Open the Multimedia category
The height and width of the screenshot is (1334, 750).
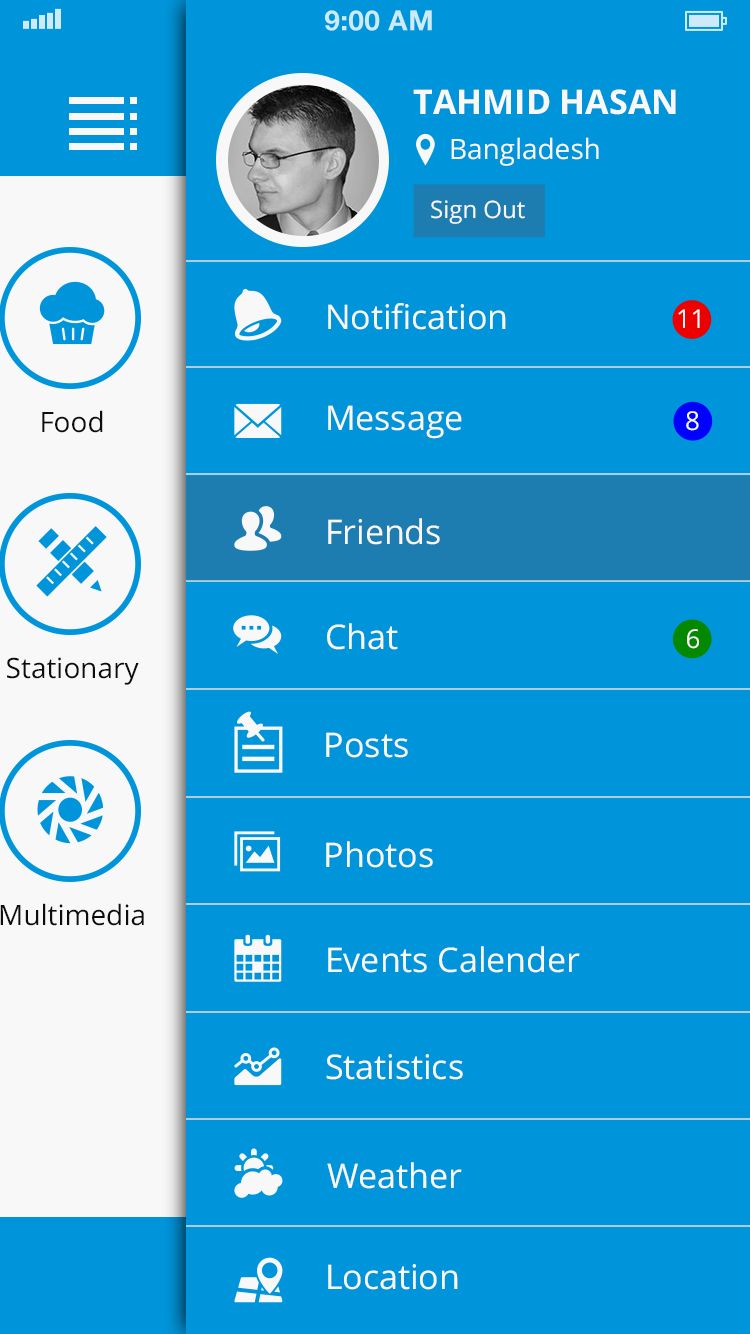click(71, 810)
